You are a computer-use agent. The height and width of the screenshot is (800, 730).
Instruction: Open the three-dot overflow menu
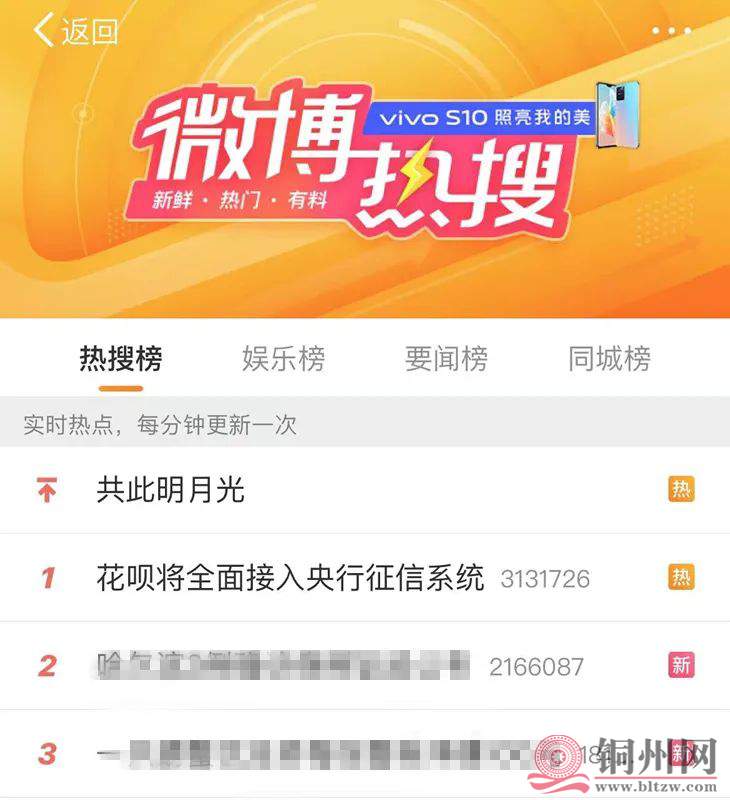(x=671, y=31)
